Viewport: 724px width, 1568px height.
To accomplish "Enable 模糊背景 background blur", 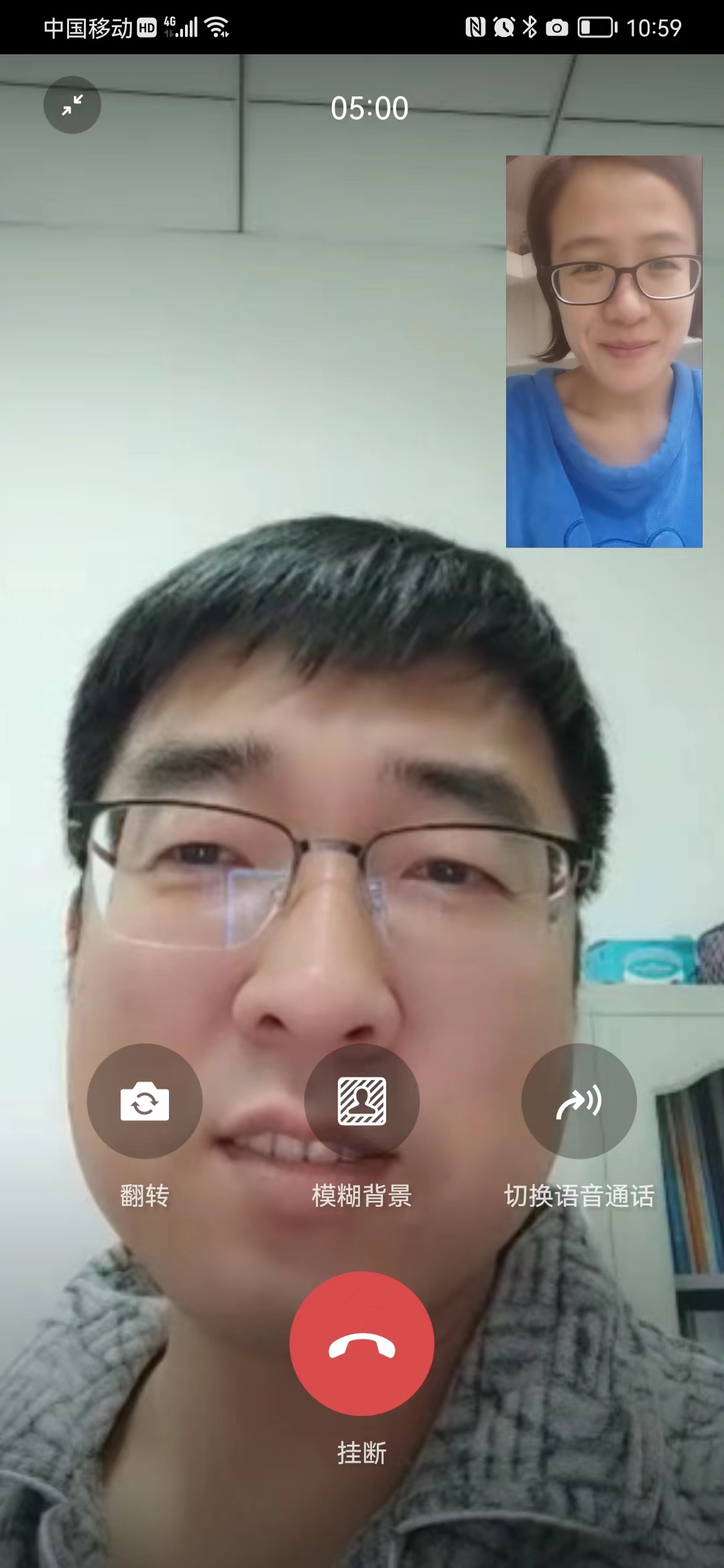I will 362,1101.
